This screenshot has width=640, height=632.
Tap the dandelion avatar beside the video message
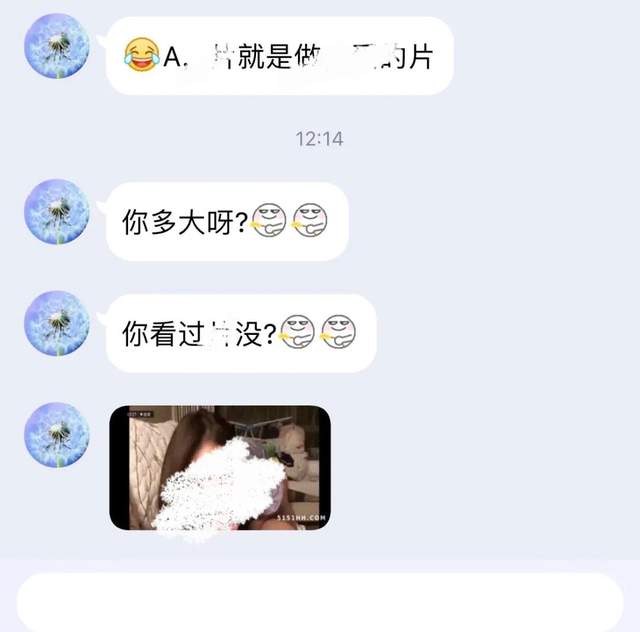point(57,435)
